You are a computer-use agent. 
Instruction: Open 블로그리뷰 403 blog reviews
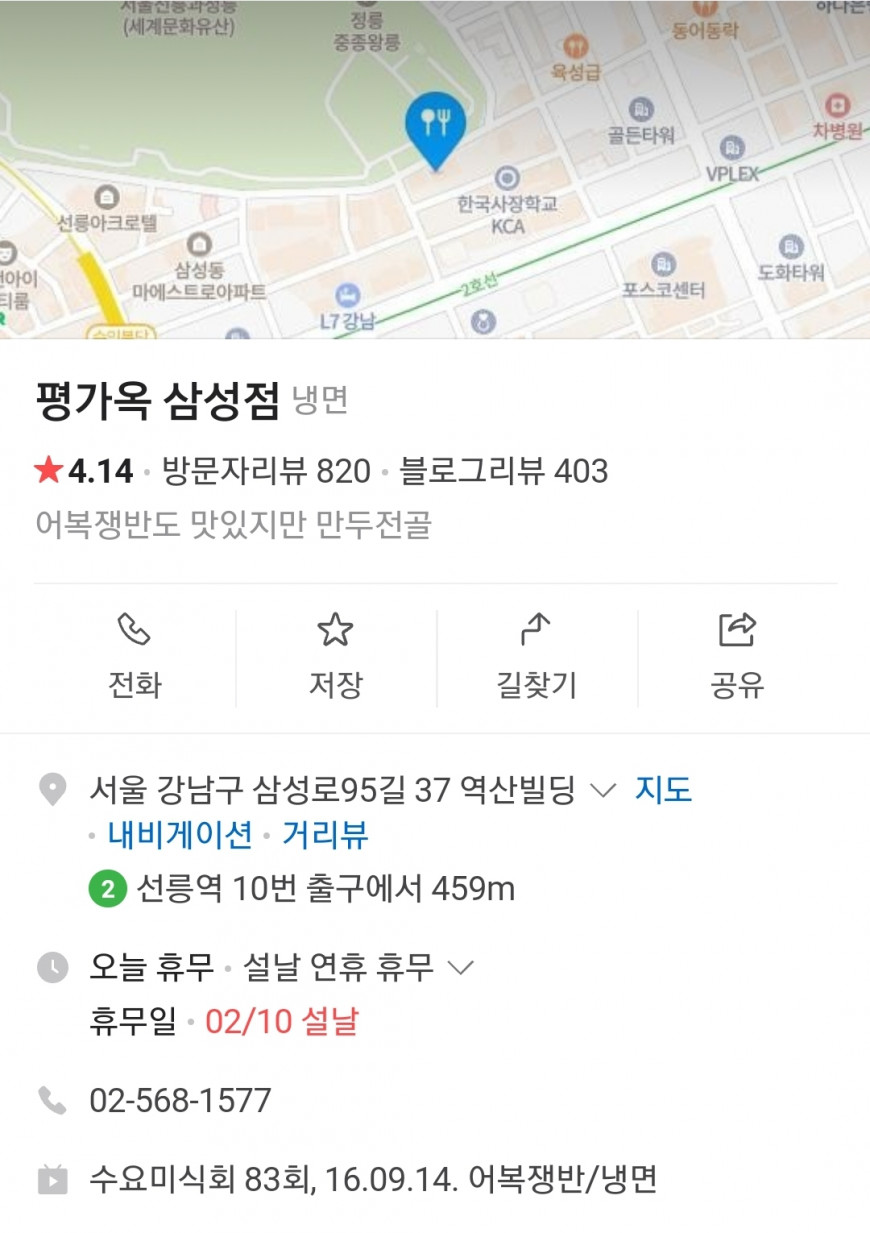click(x=504, y=471)
